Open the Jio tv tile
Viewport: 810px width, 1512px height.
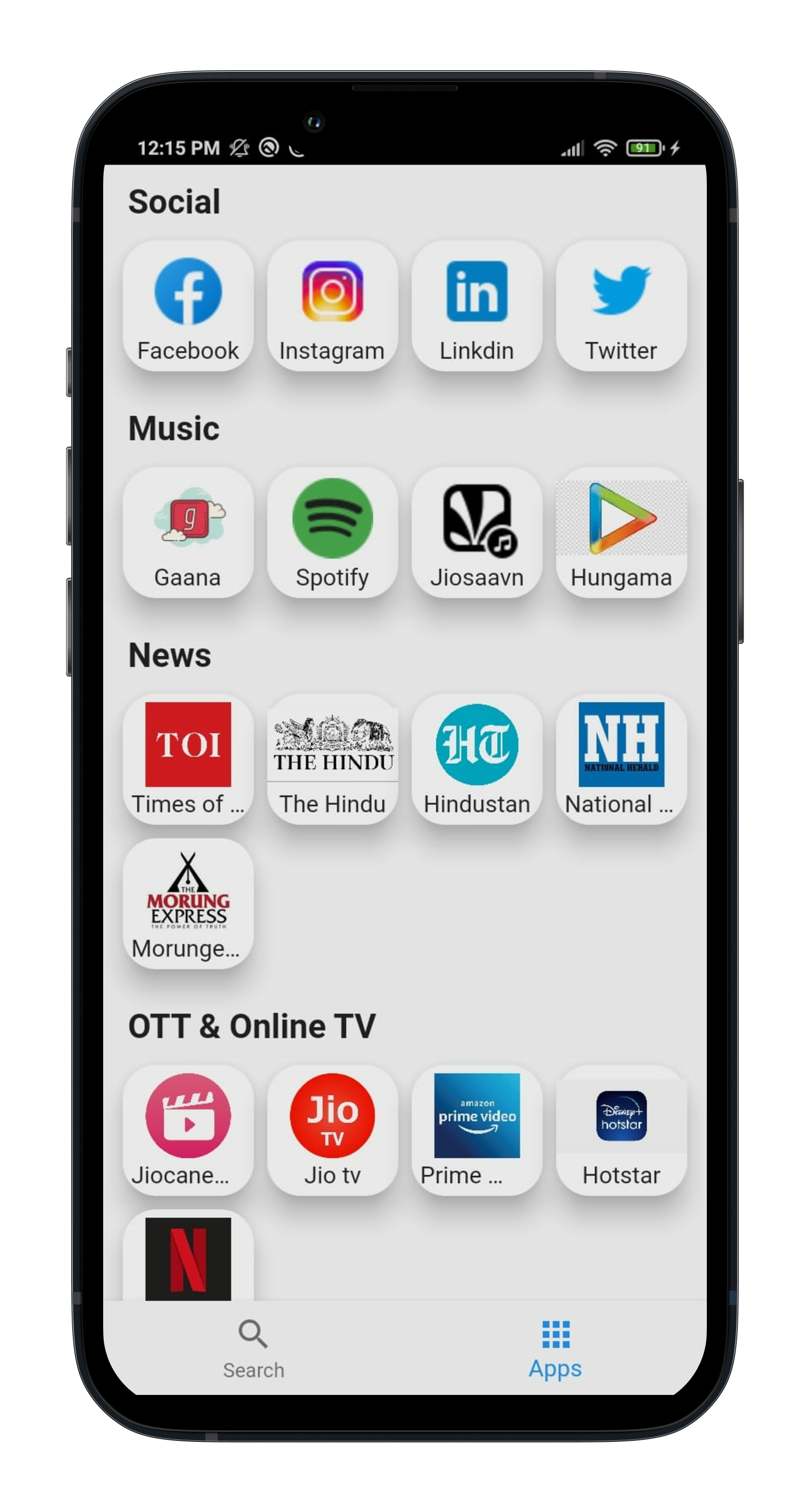[332, 1130]
